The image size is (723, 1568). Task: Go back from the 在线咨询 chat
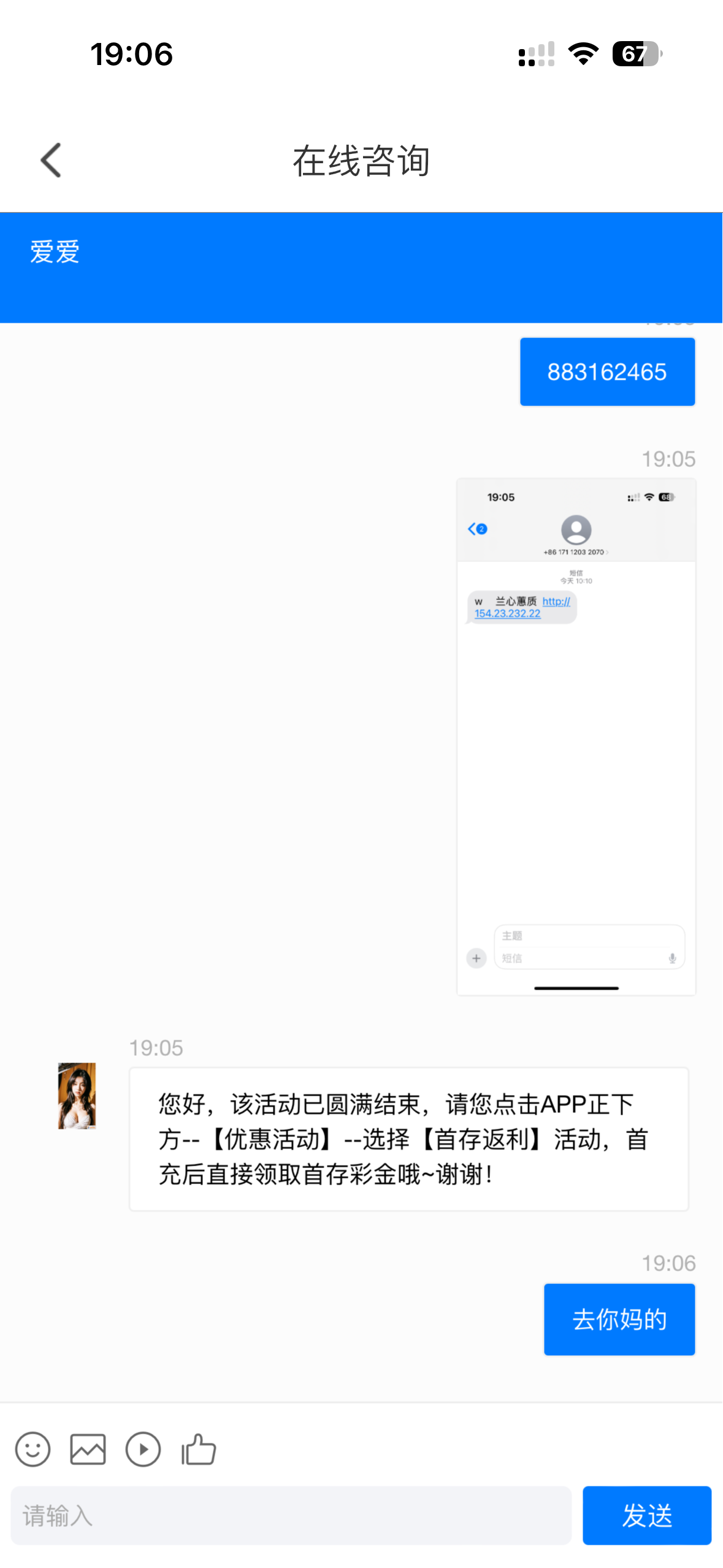click(x=51, y=160)
